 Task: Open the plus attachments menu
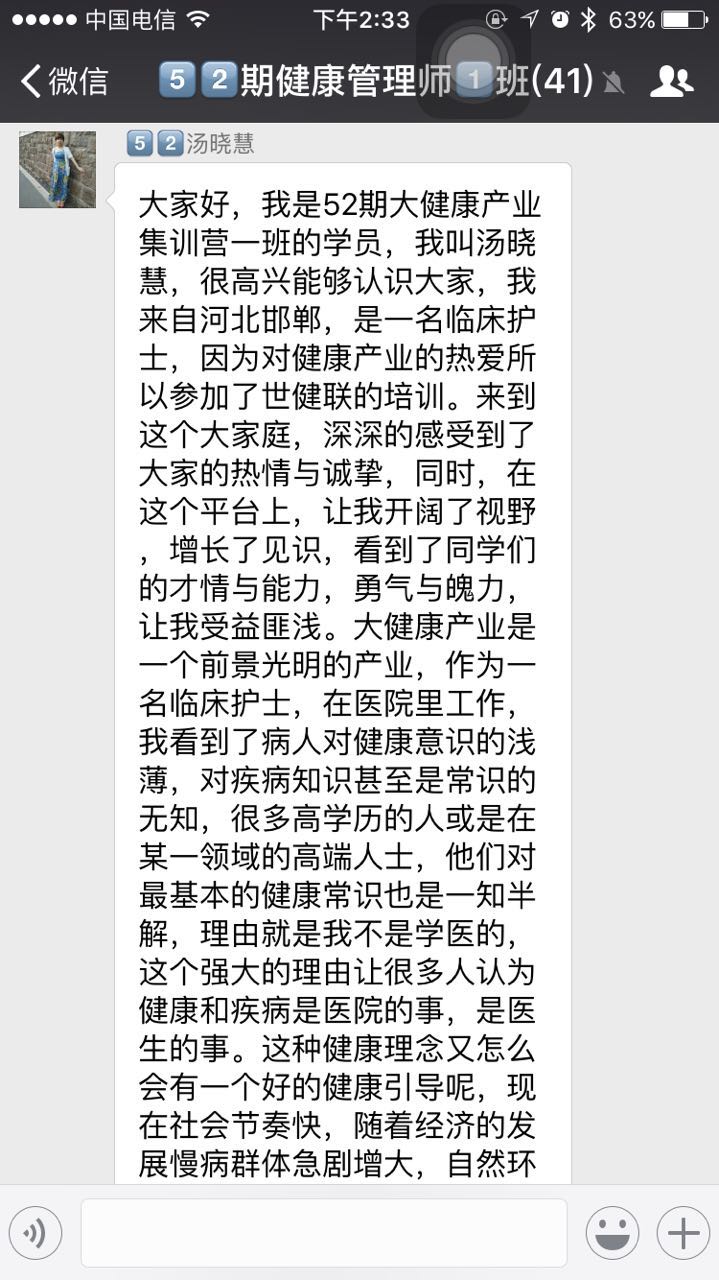point(683,1233)
